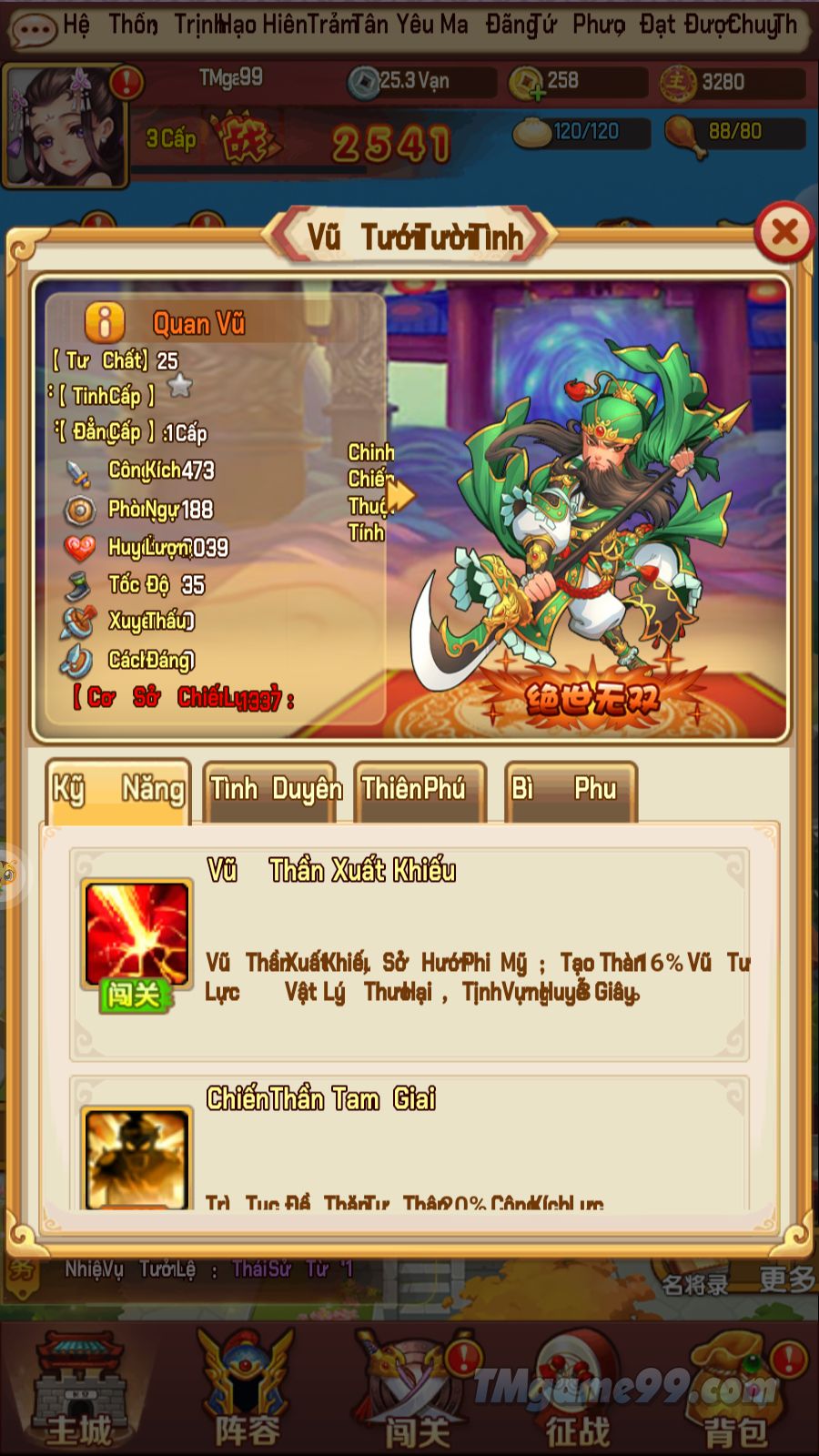This screenshot has height=1456, width=819.
Task: Open 名将录 hero records
Action: pos(694,1284)
